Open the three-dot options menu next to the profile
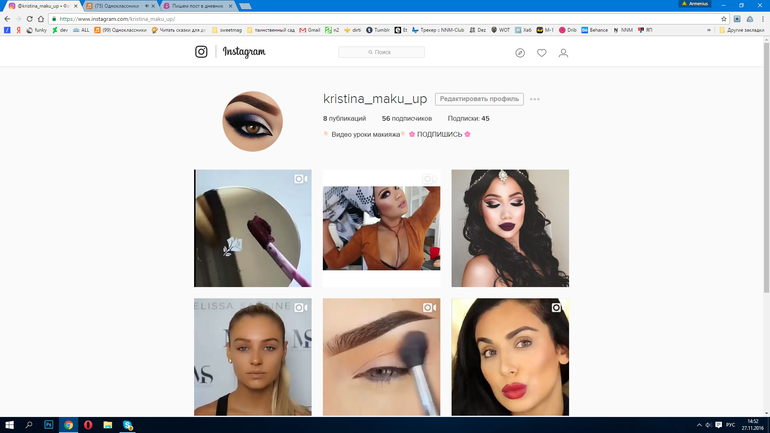This screenshot has height=433, width=770. [x=535, y=99]
